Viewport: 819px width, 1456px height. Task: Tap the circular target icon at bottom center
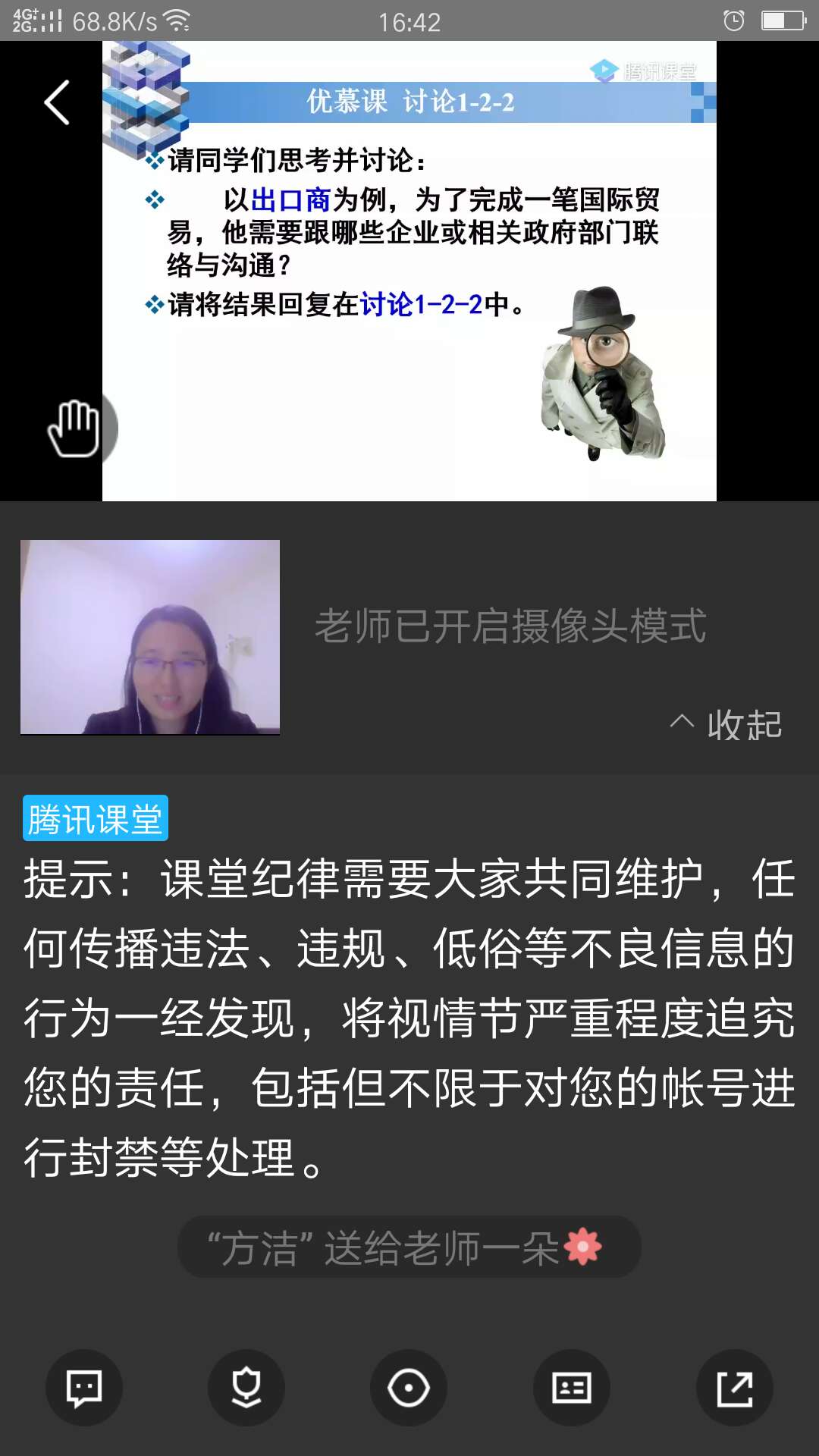point(409,1388)
